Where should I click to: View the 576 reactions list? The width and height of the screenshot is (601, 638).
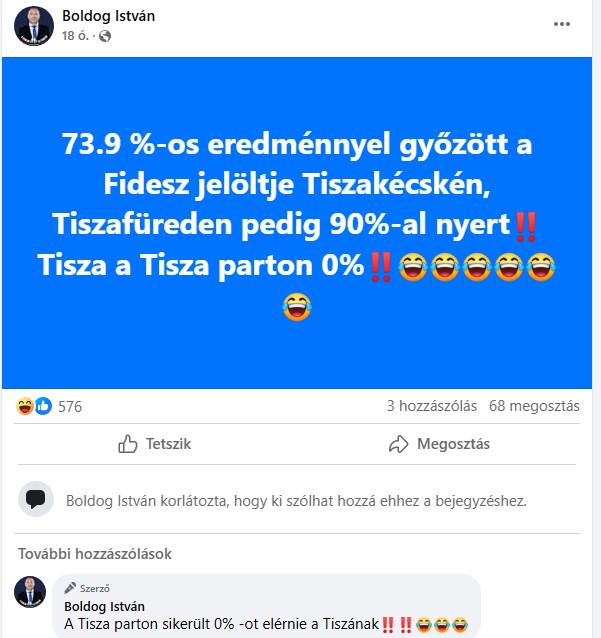point(69,407)
